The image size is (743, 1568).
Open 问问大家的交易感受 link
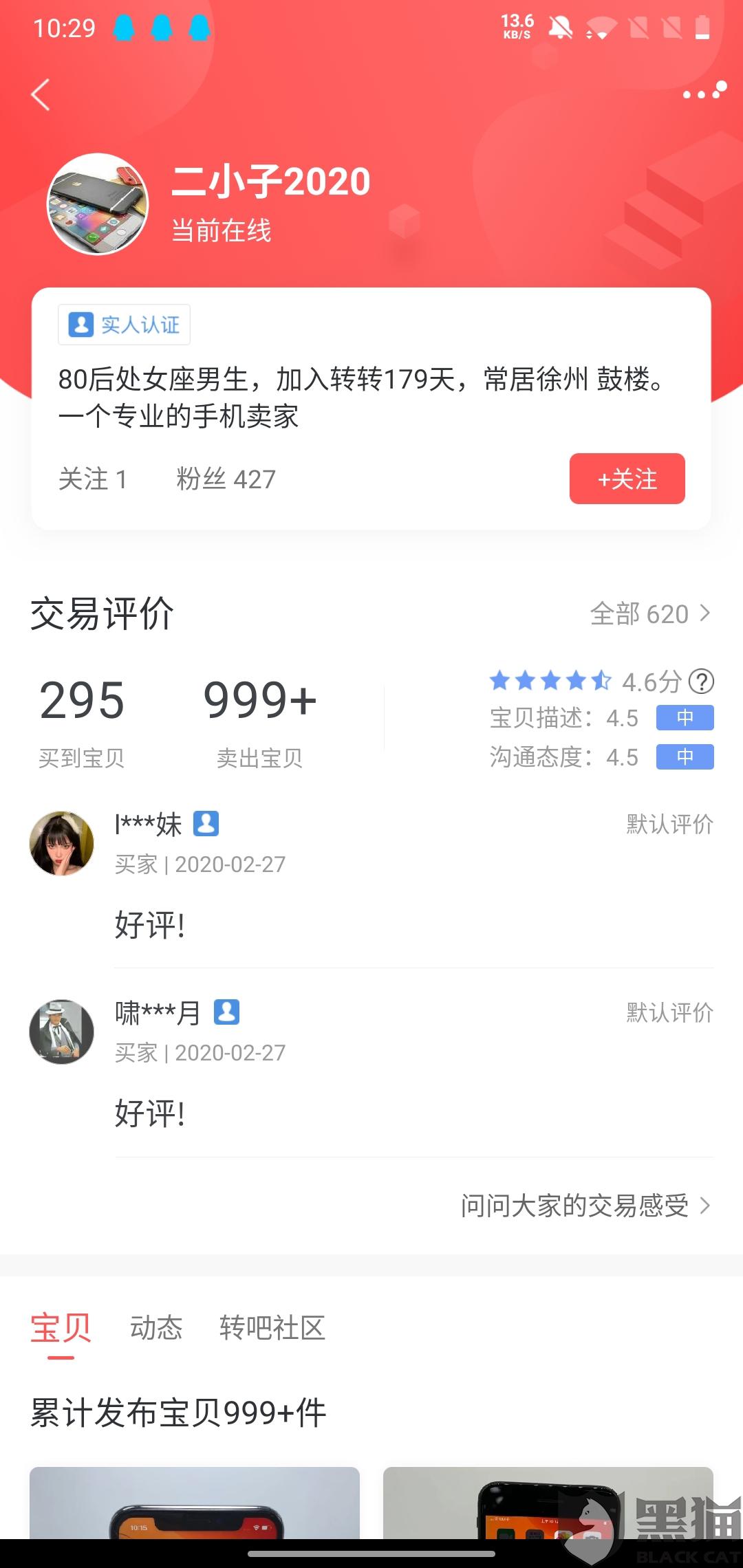coord(585,1206)
